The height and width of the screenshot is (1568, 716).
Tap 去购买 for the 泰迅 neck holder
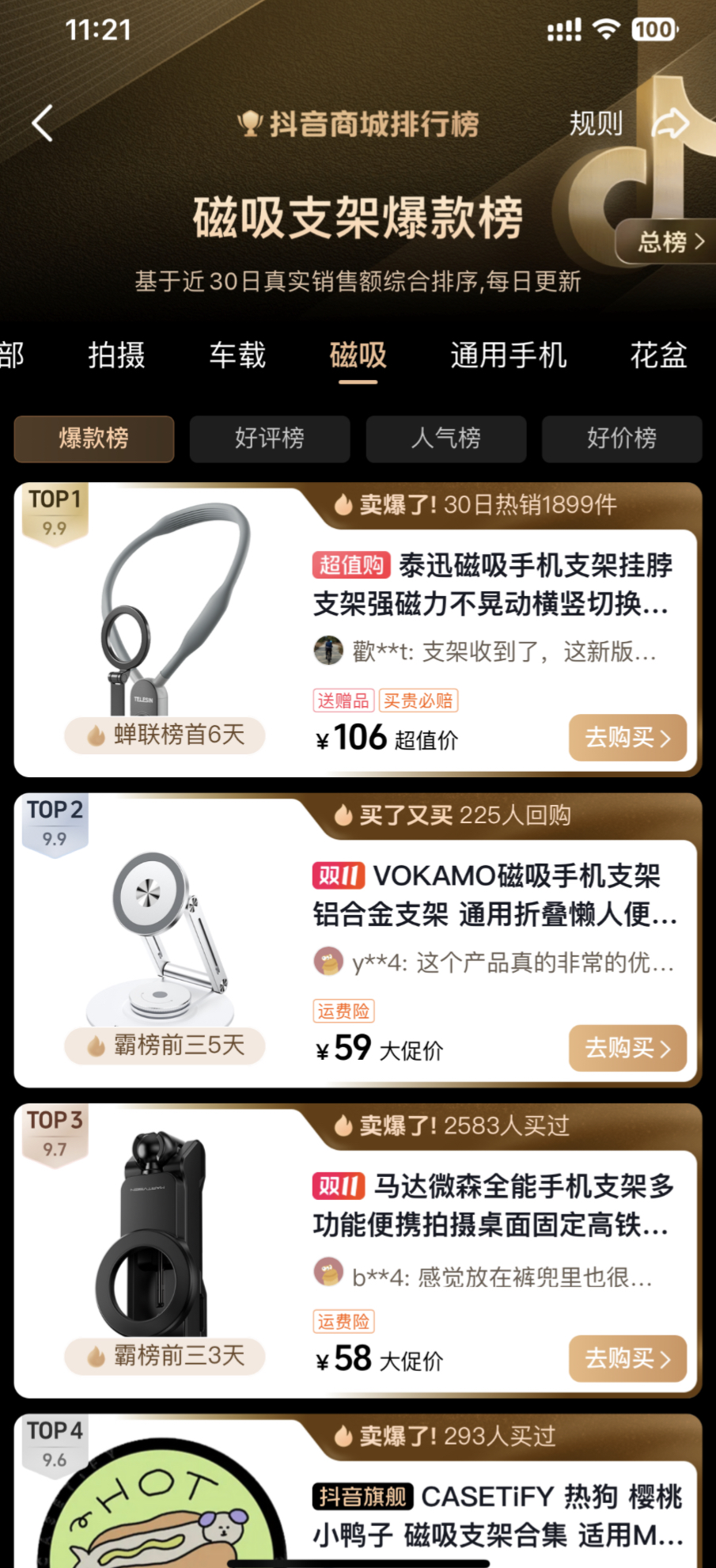click(627, 738)
